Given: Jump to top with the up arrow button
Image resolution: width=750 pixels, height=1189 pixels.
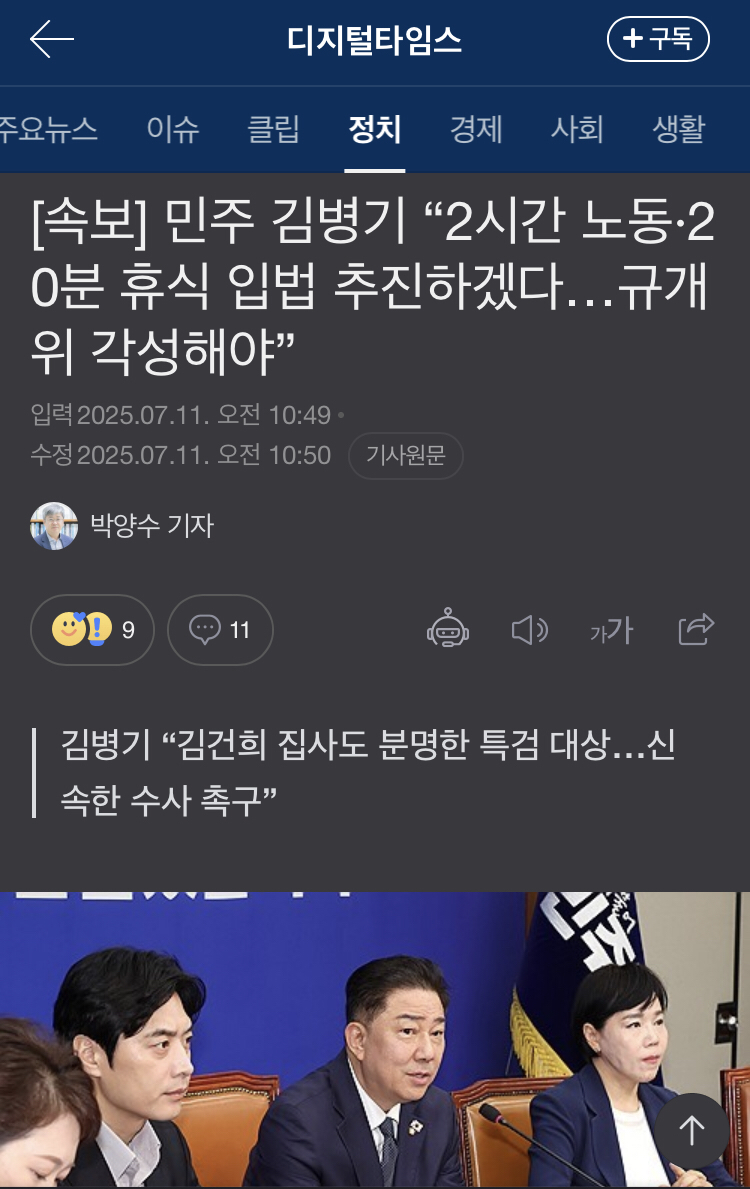Looking at the screenshot, I should coord(691,1130).
